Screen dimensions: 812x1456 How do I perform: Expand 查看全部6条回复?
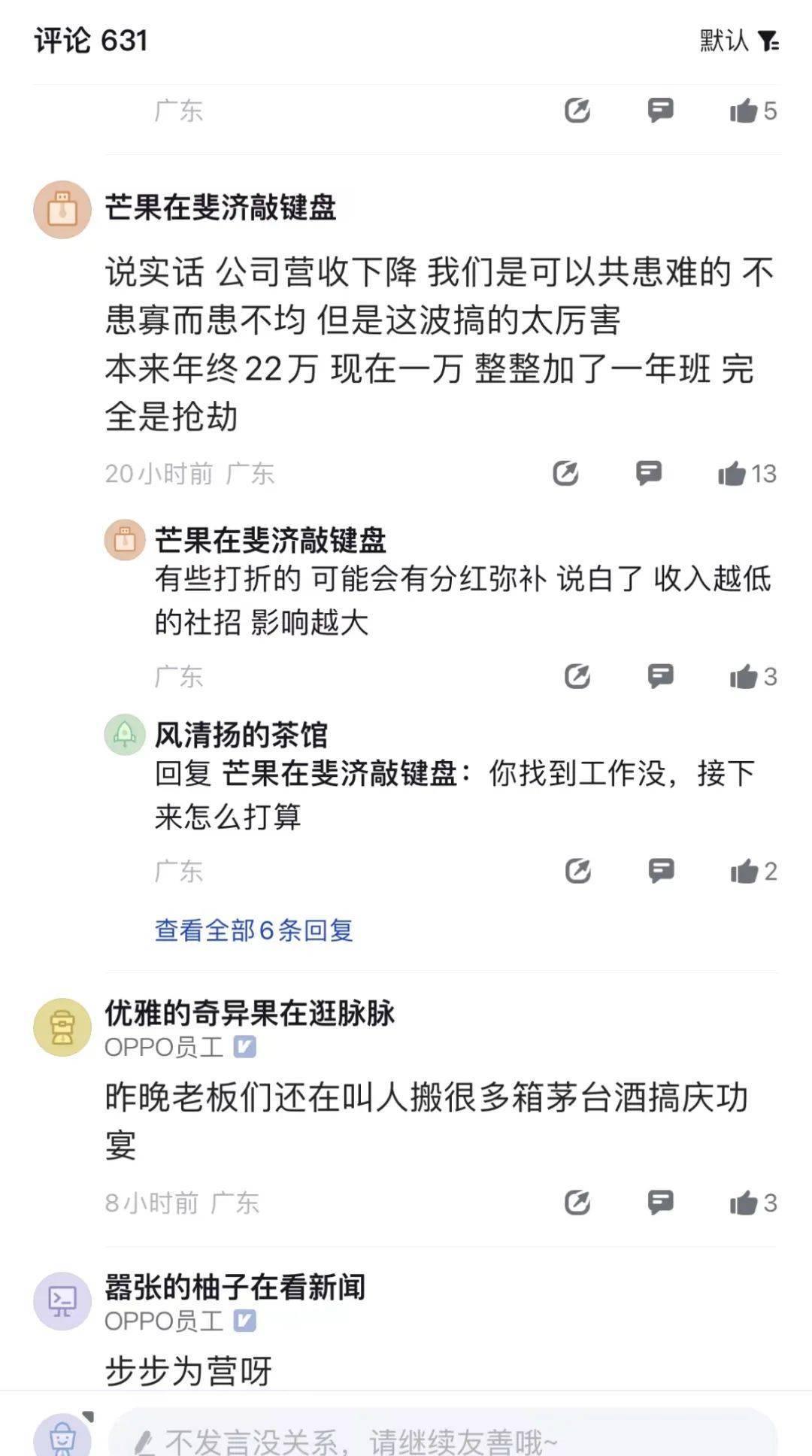point(253,930)
